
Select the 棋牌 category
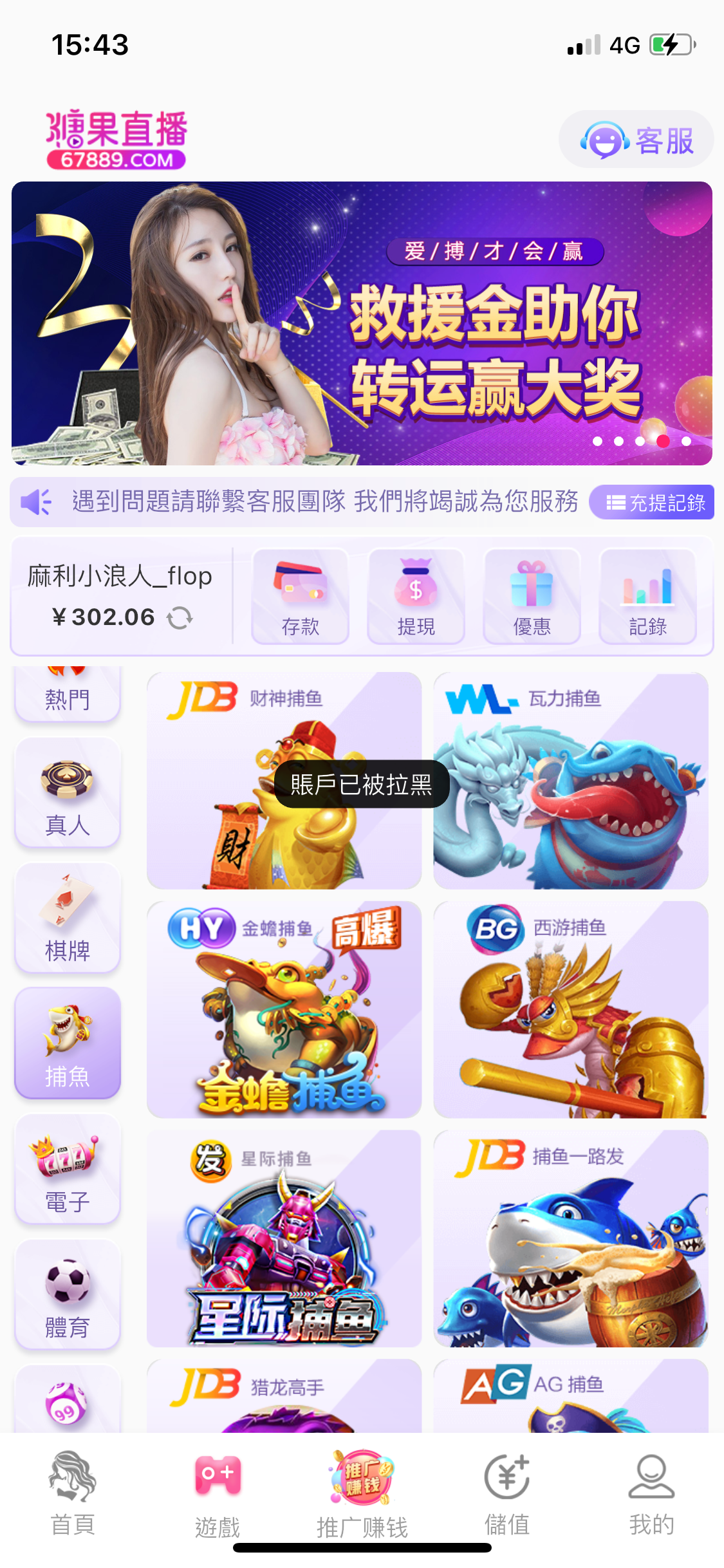(68, 918)
